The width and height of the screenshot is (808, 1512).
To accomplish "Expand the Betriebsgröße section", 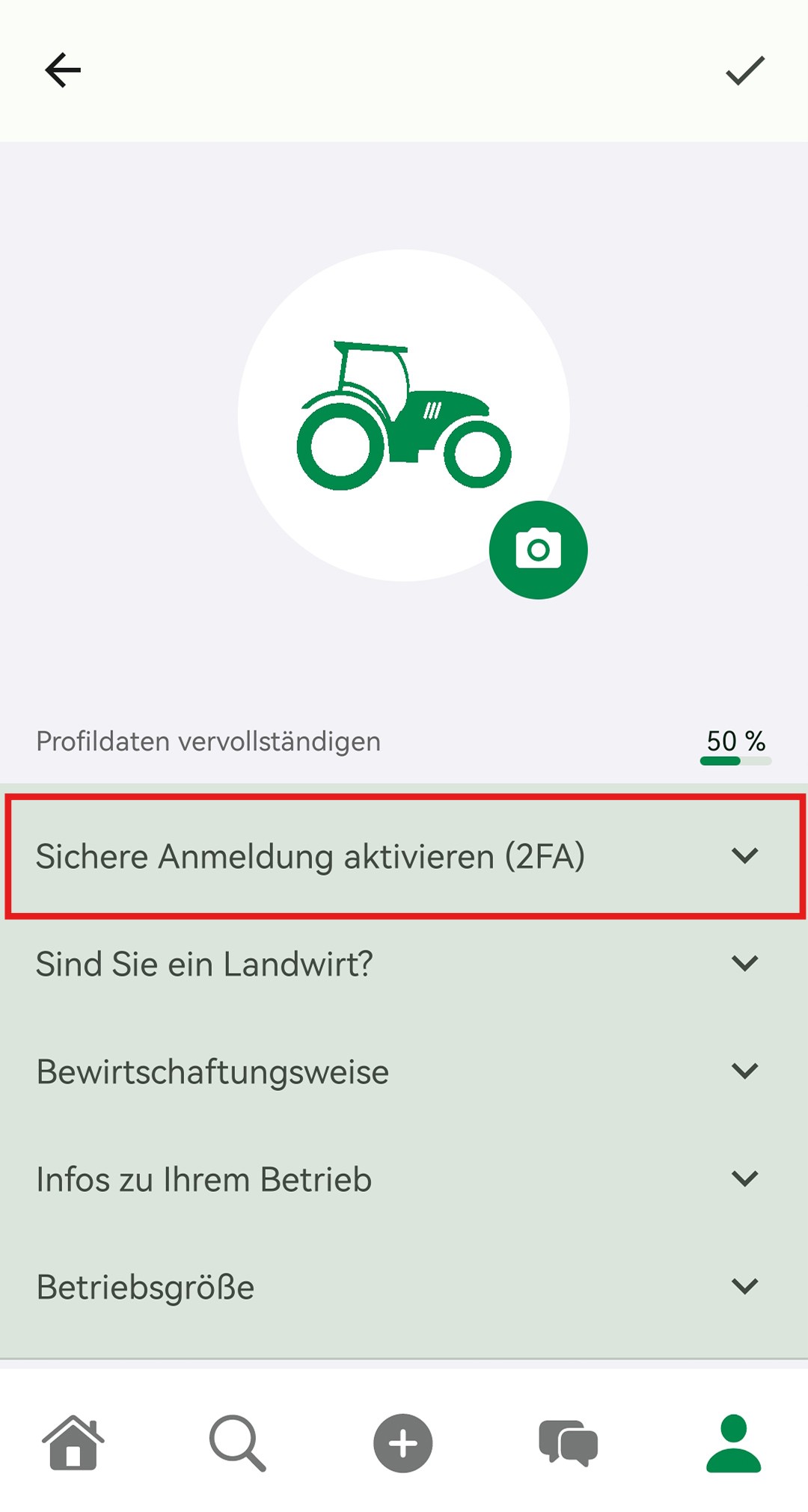I will point(404,1287).
